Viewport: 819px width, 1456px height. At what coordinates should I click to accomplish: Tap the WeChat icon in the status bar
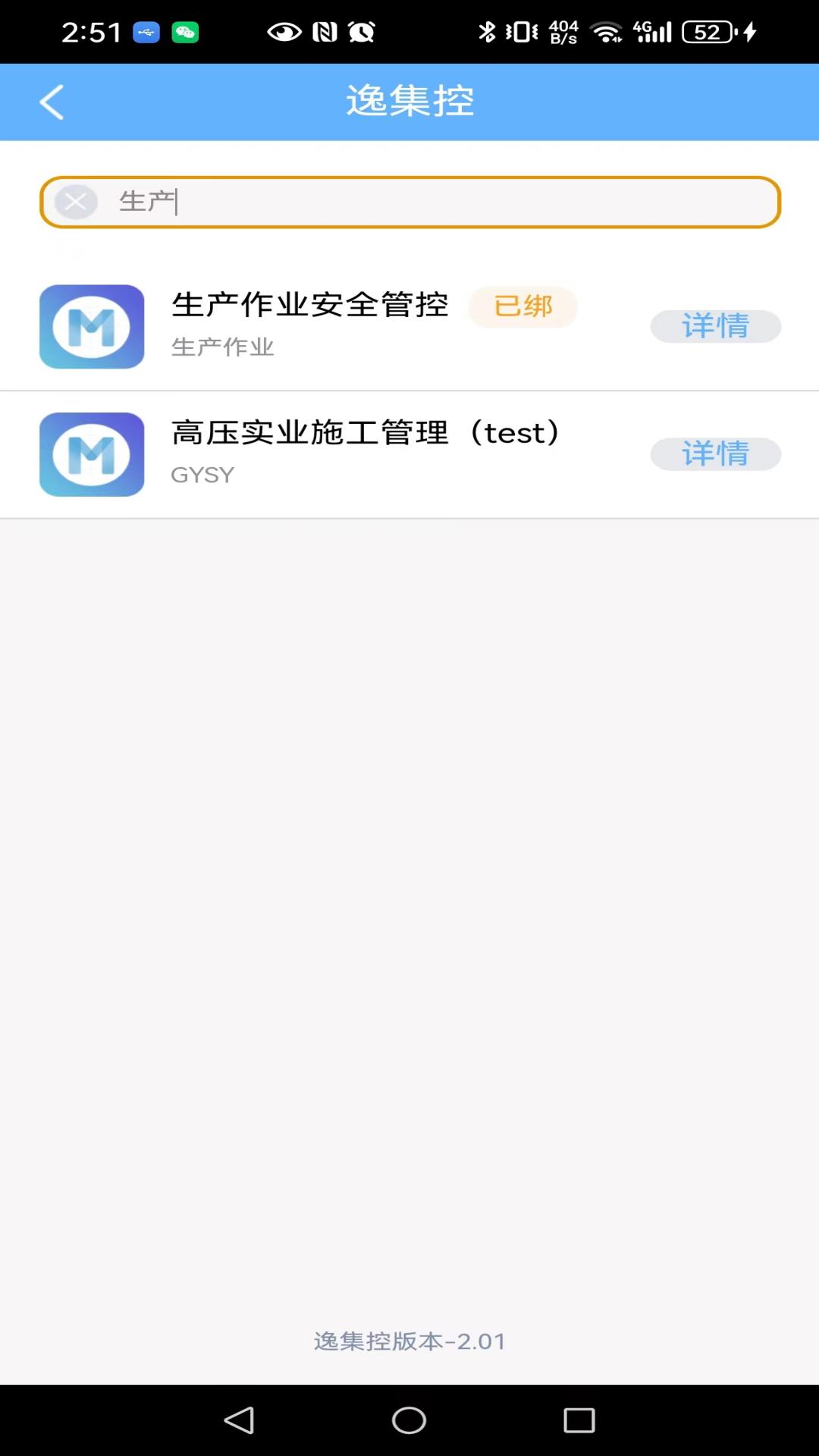(x=184, y=32)
